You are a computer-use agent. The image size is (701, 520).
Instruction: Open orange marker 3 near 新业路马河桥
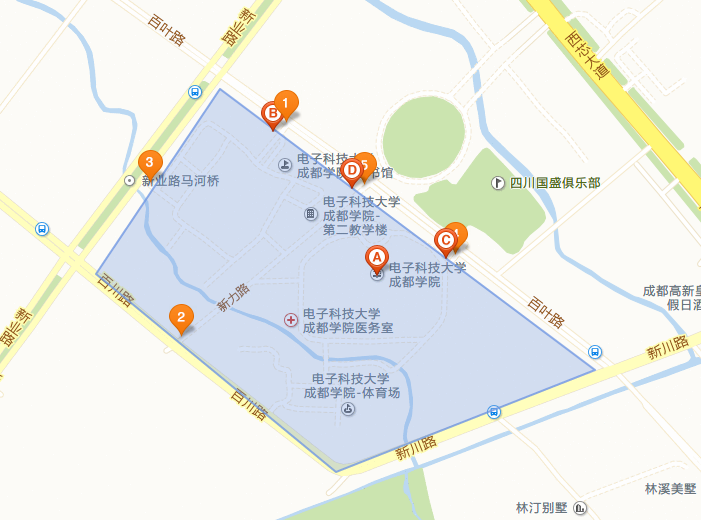tap(149, 162)
